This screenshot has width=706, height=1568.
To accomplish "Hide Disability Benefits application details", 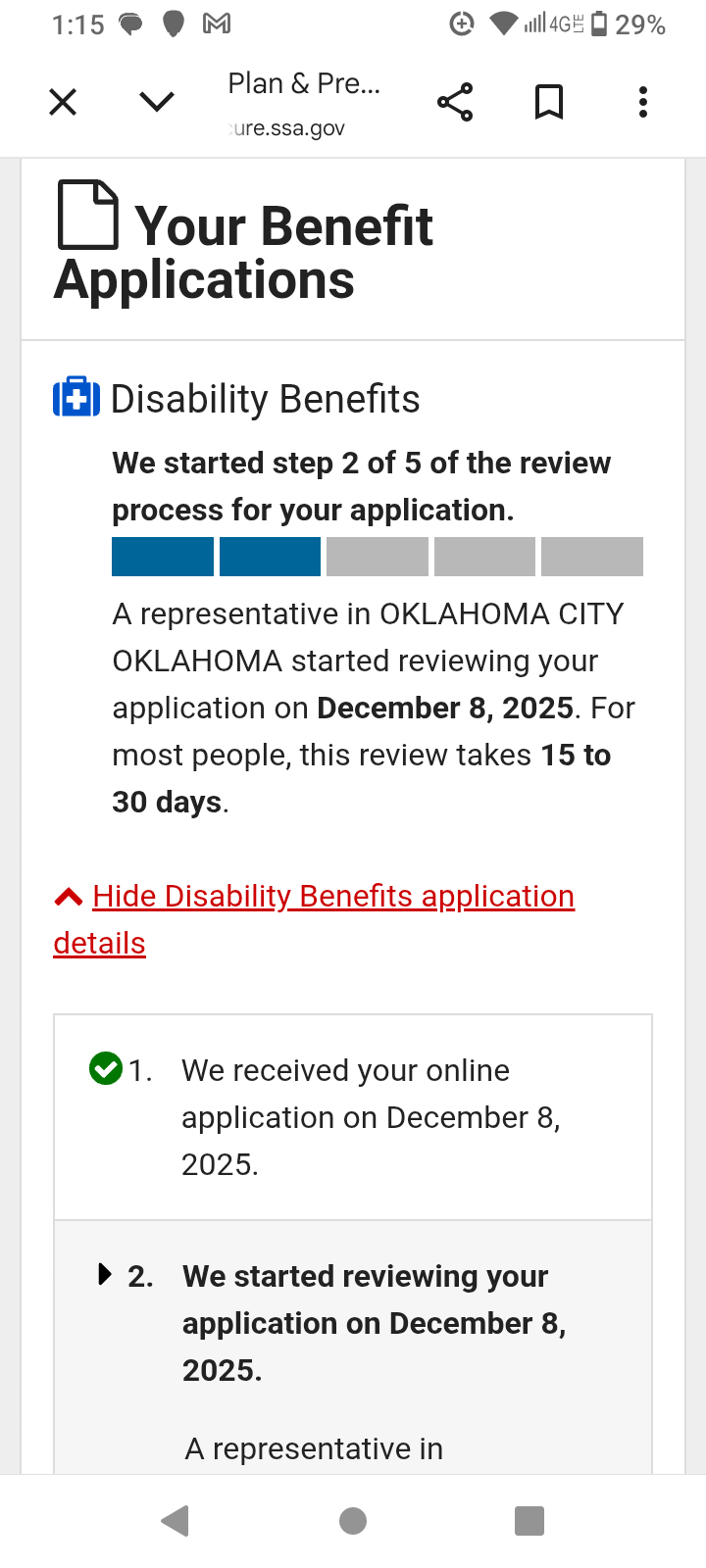I will point(314,919).
